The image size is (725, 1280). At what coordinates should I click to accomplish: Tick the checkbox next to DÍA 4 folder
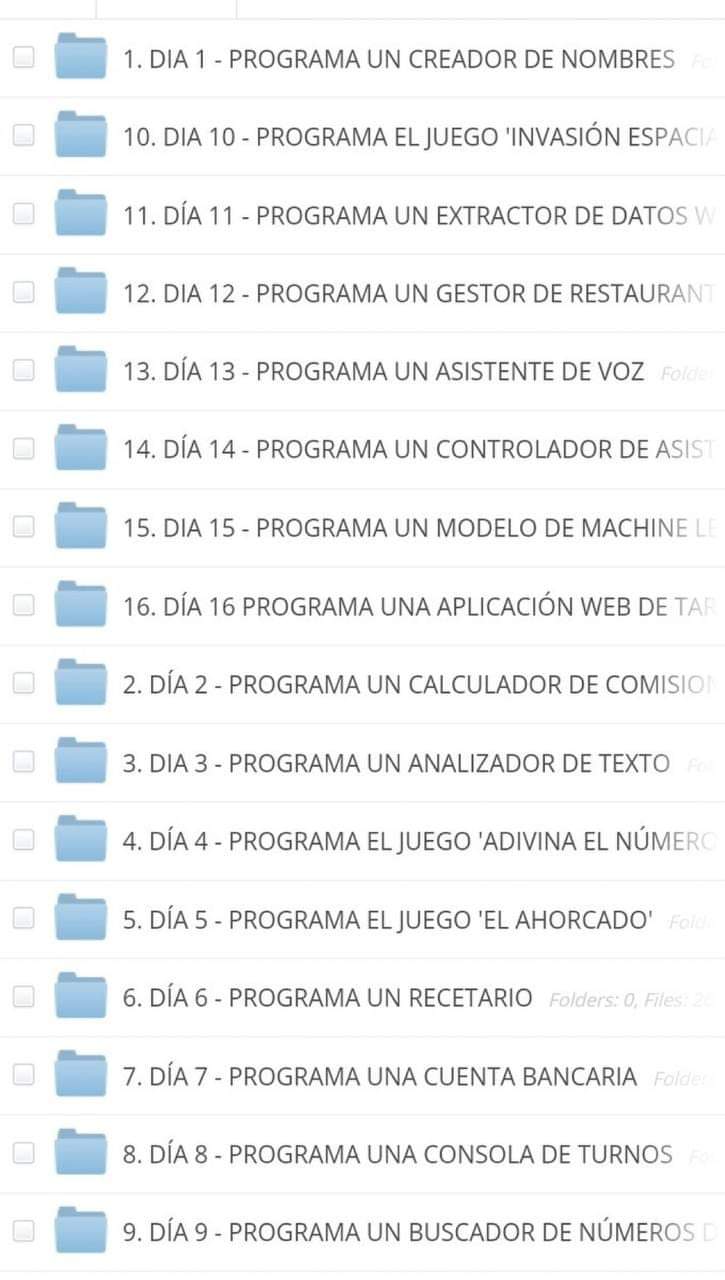(23, 840)
